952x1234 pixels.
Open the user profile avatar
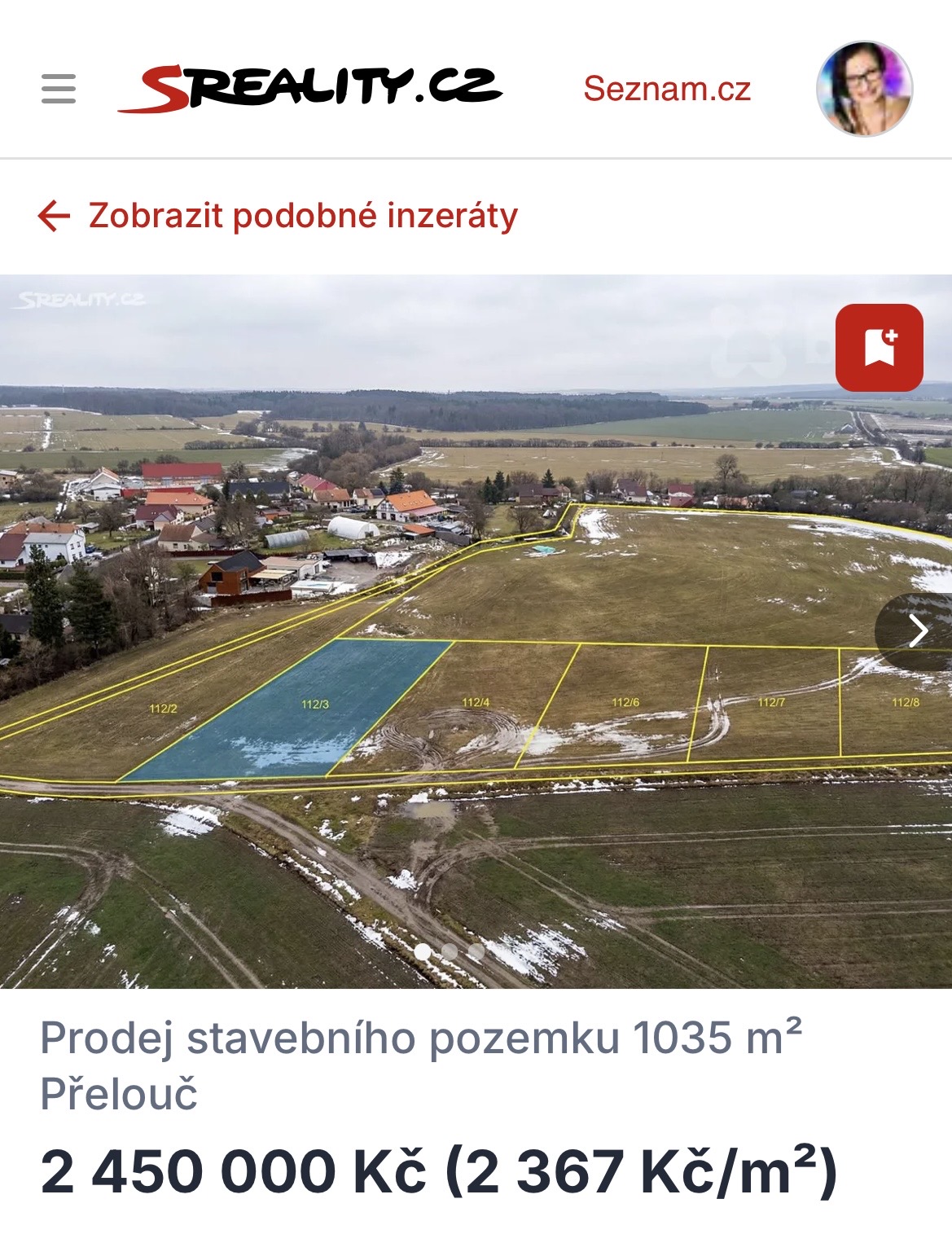864,89
